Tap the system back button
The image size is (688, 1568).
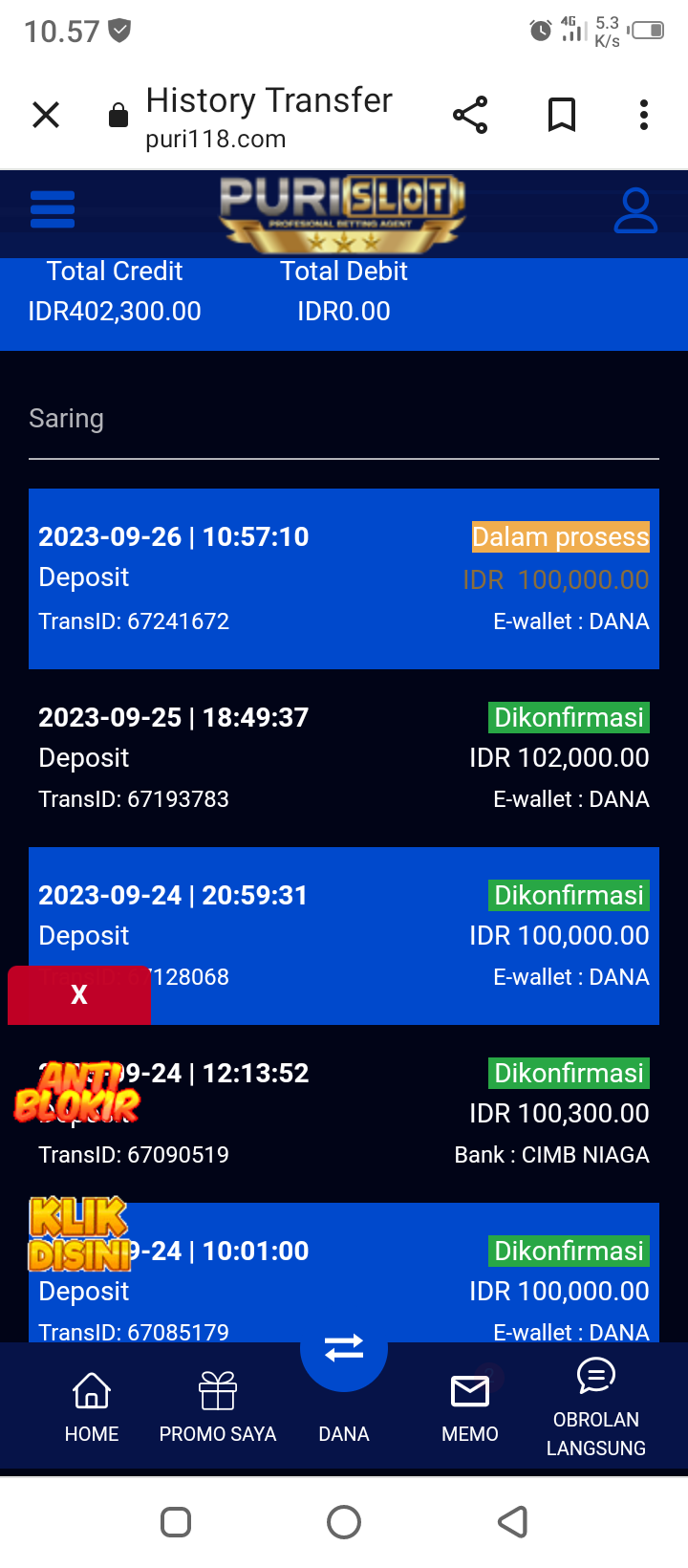[x=513, y=1521]
